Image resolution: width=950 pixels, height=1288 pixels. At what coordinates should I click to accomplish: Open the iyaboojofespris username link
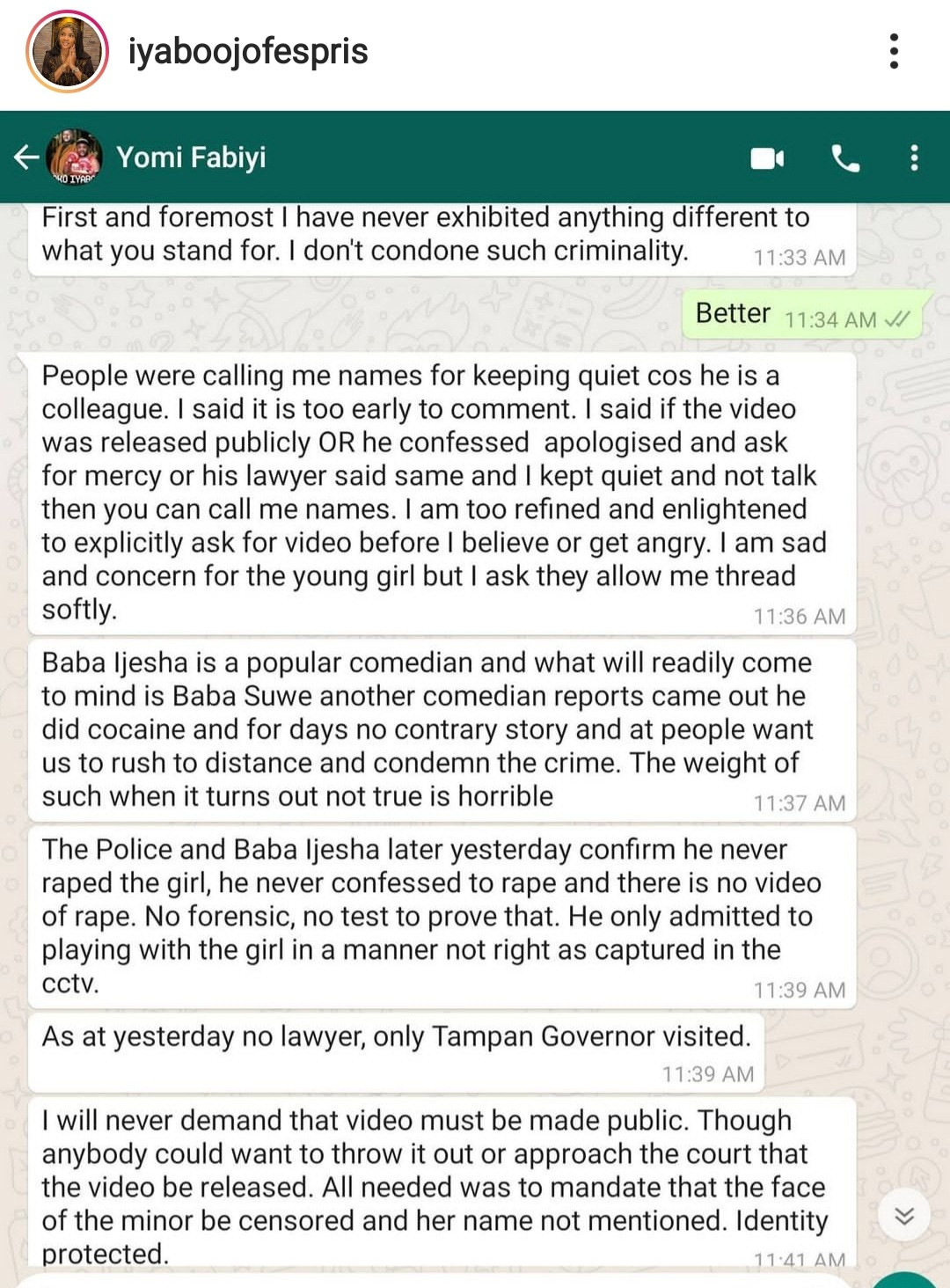pos(248,52)
